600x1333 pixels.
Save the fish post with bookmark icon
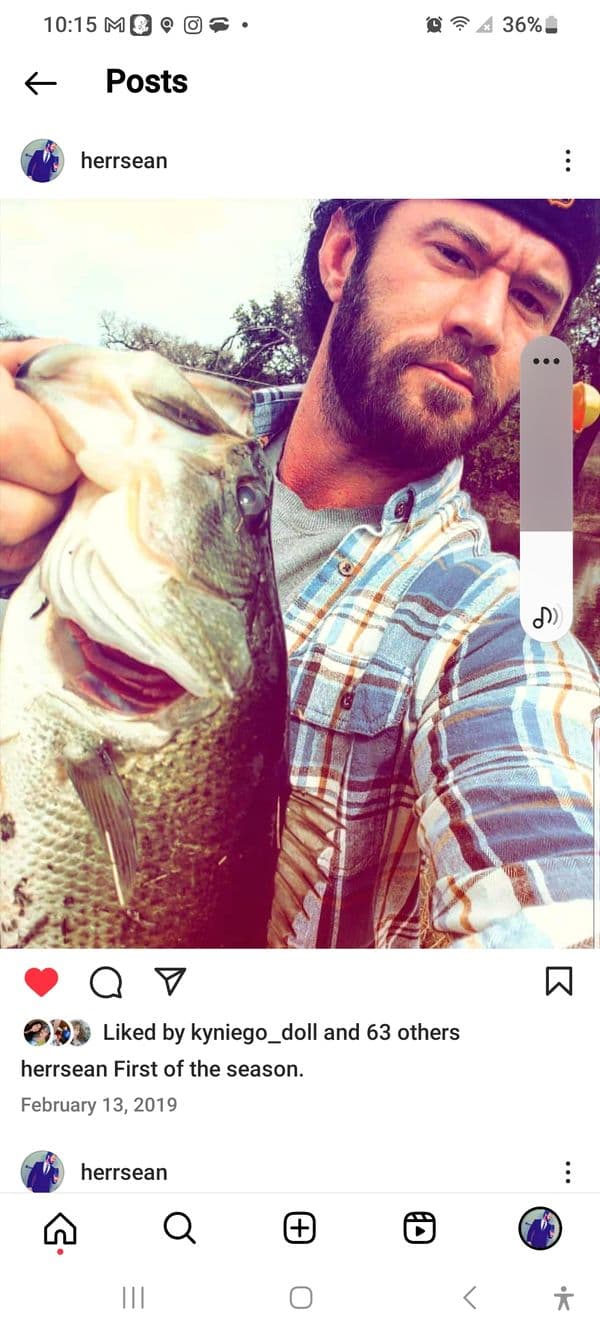click(559, 982)
